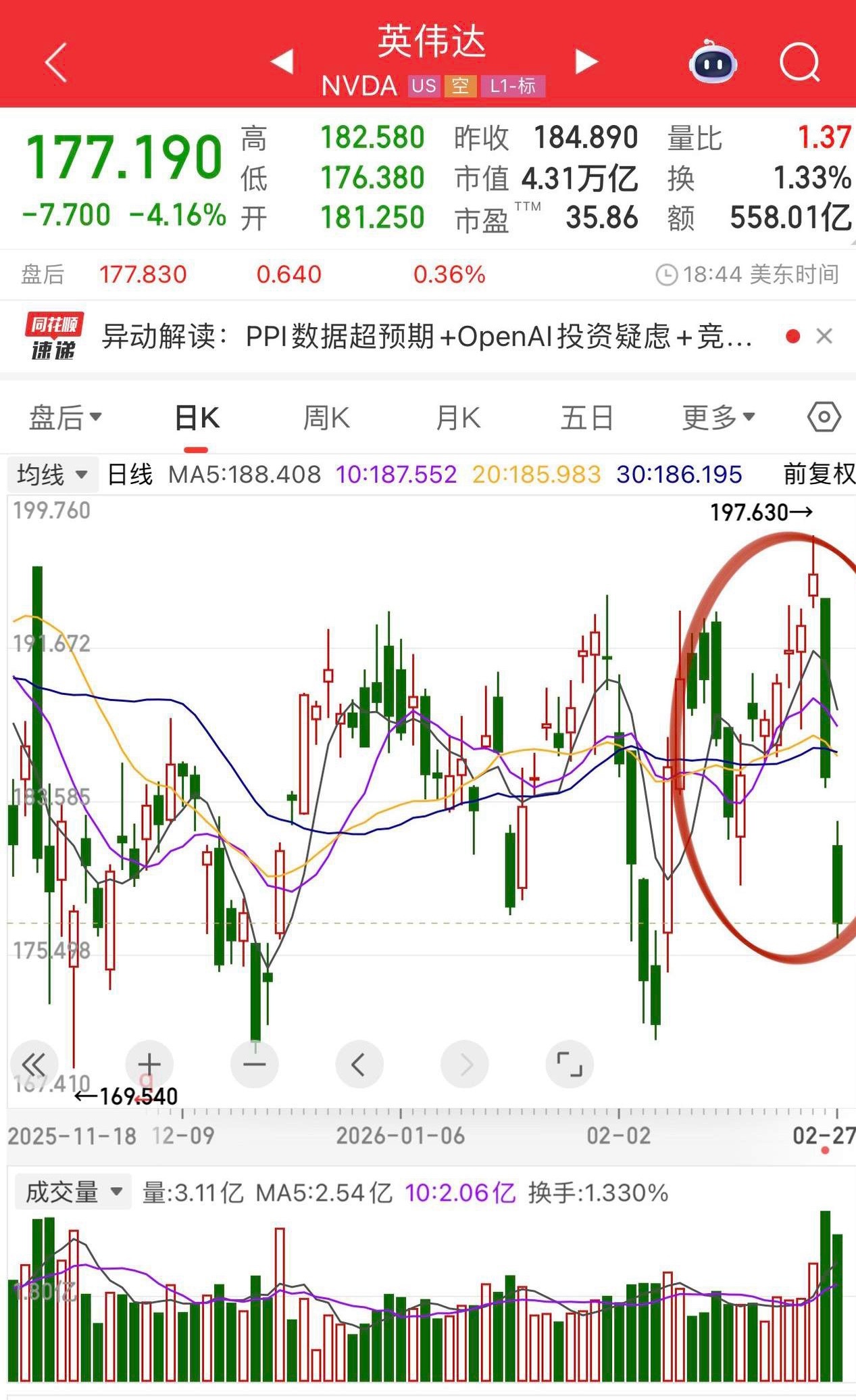Switch to the 周K weekly tab

(326, 417)
